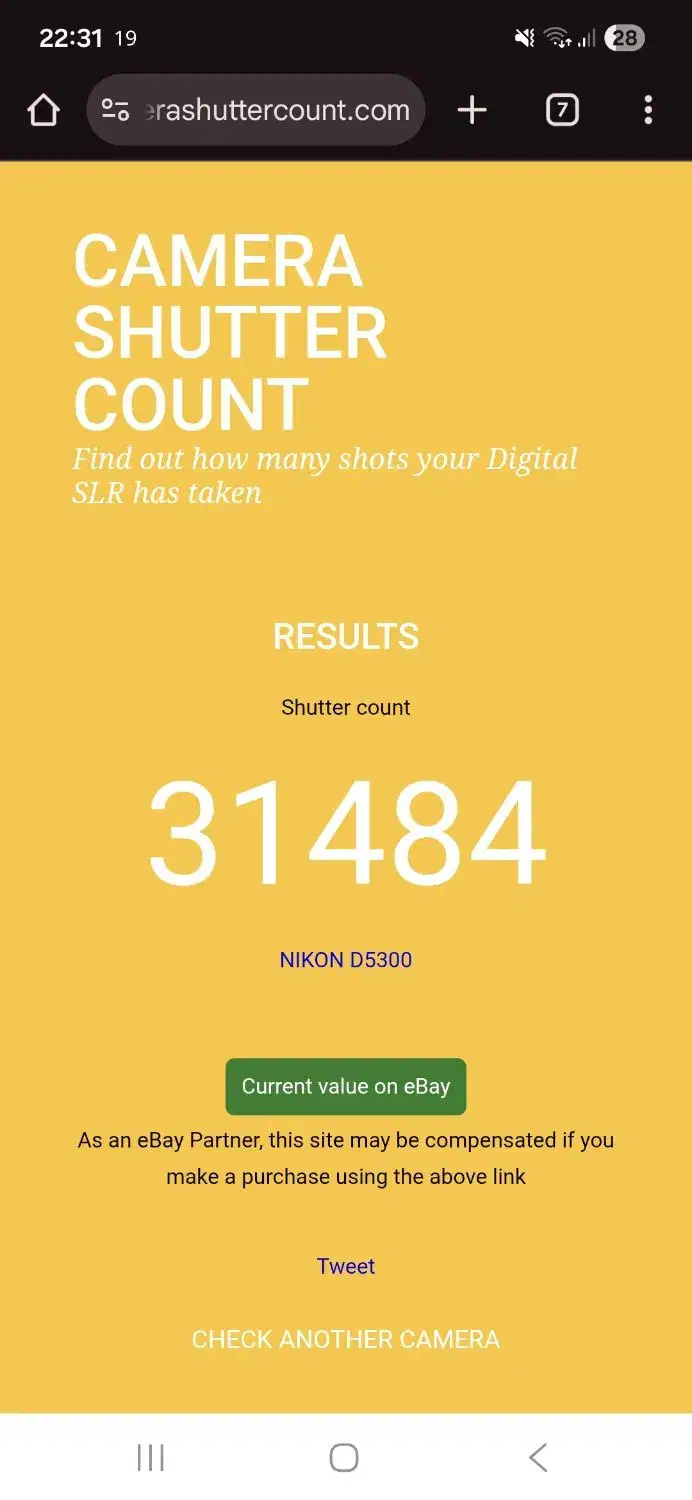Go back using the system back button
Viewport: 692px width, 1500px height.
coord(538,1458)
